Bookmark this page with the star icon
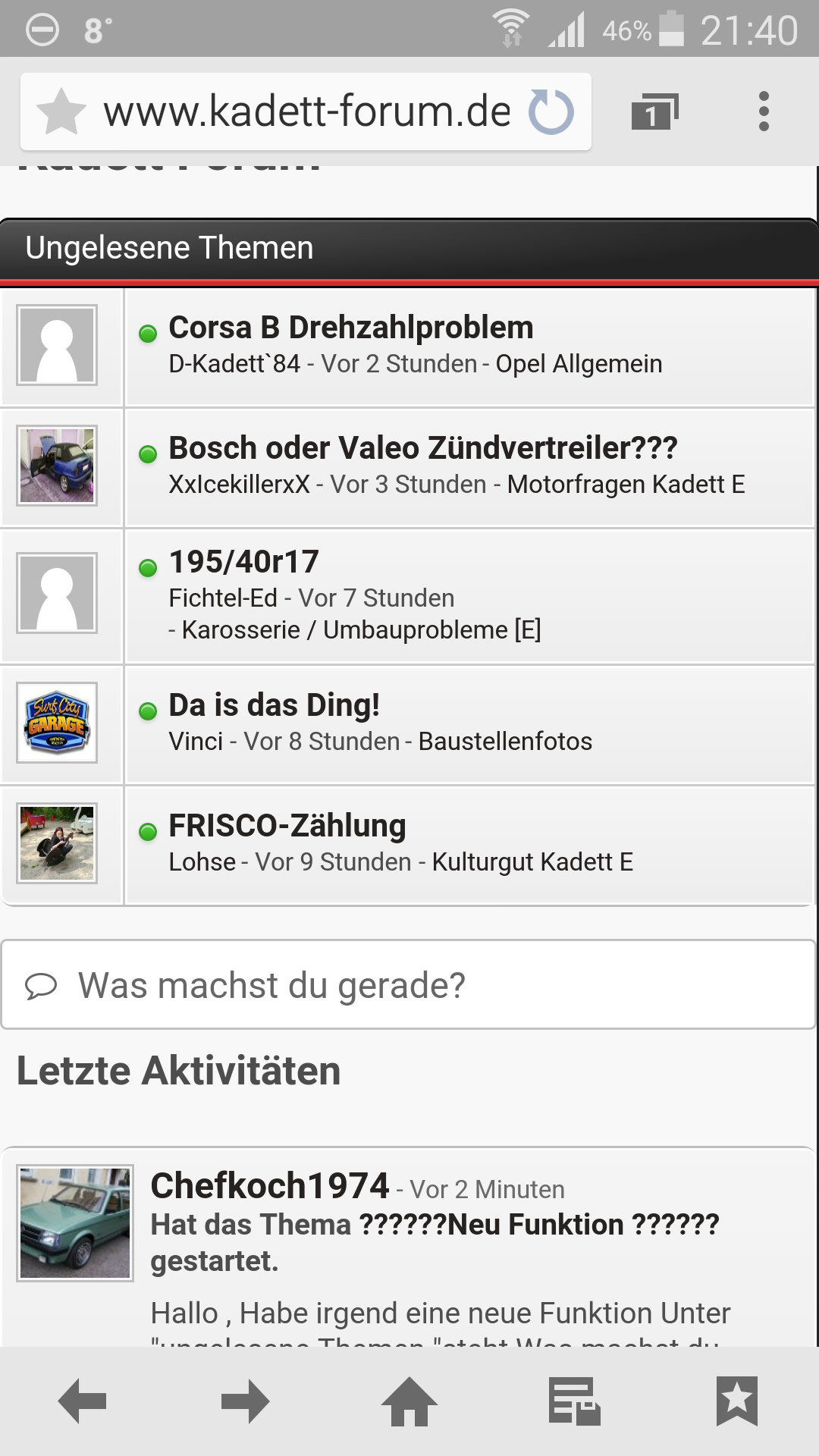819x1456 pixels. pyautogui.click(x=61, y=111)
